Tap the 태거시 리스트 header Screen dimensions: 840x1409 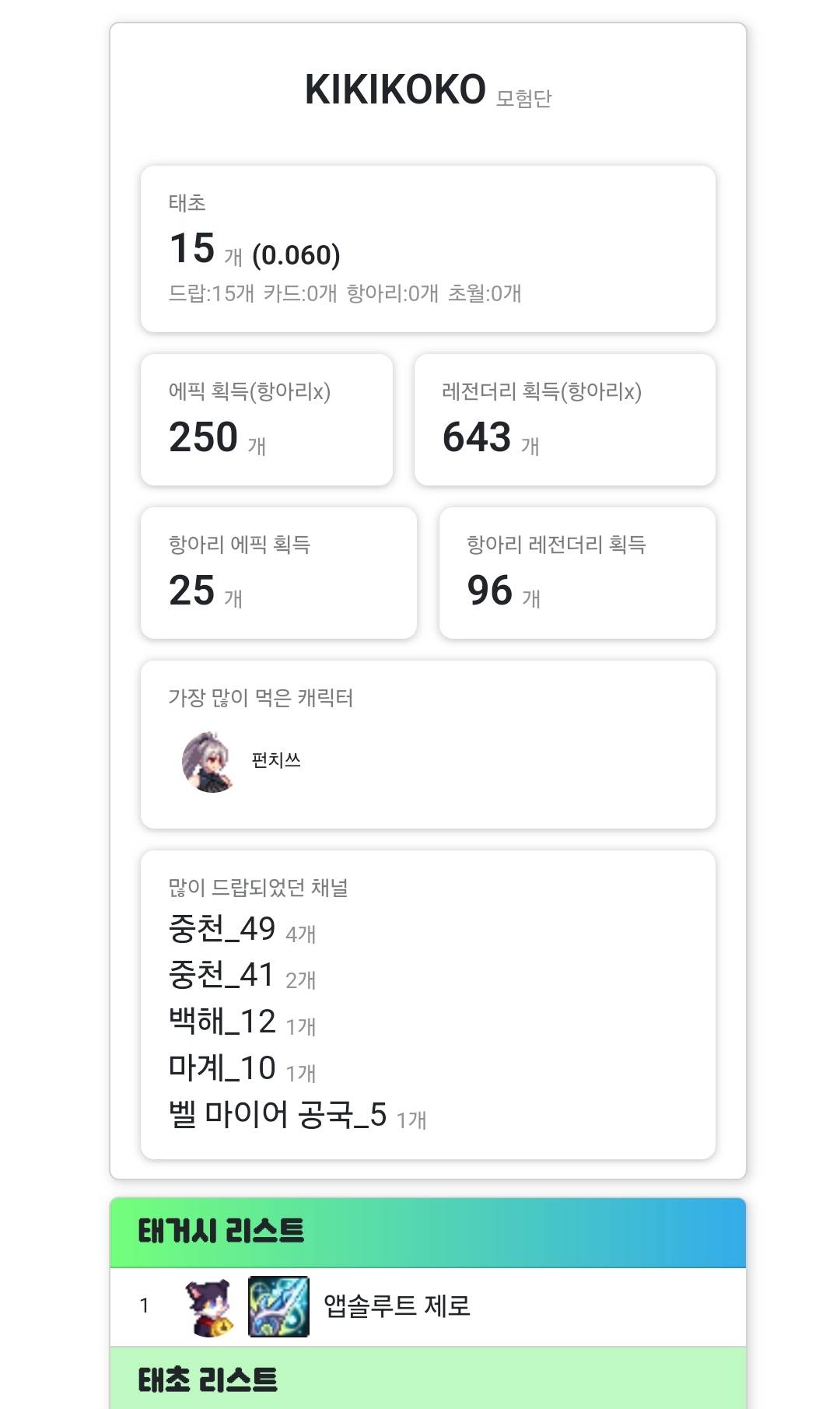tap(428, 1232)
